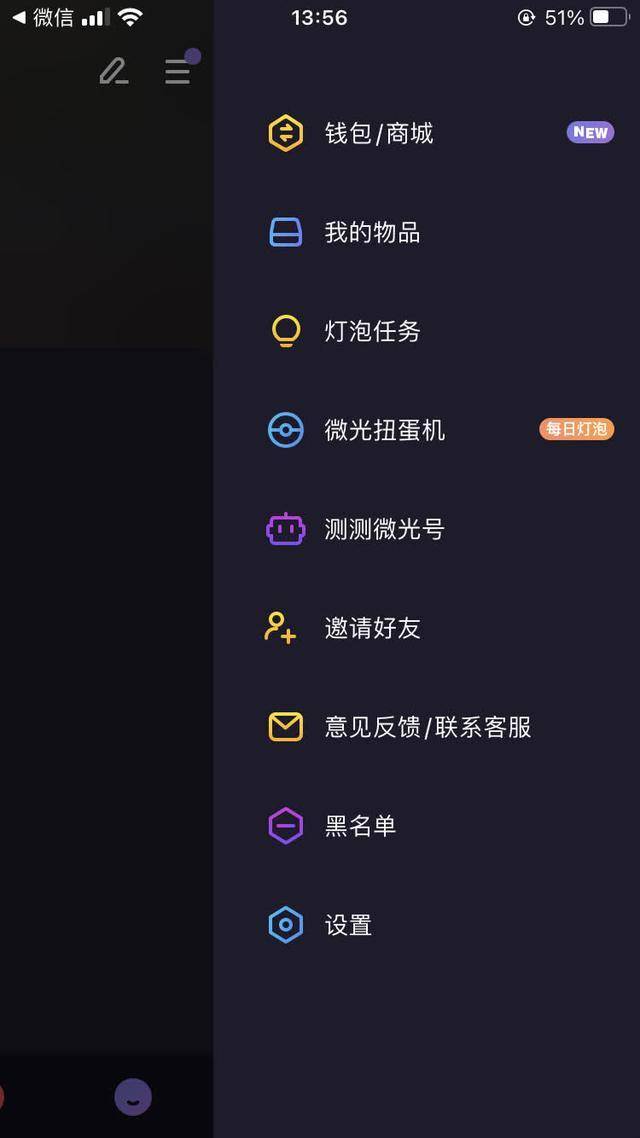
Task: Tap the pencil edit icon
Action: pyautogui.click(x=114, y=71)
